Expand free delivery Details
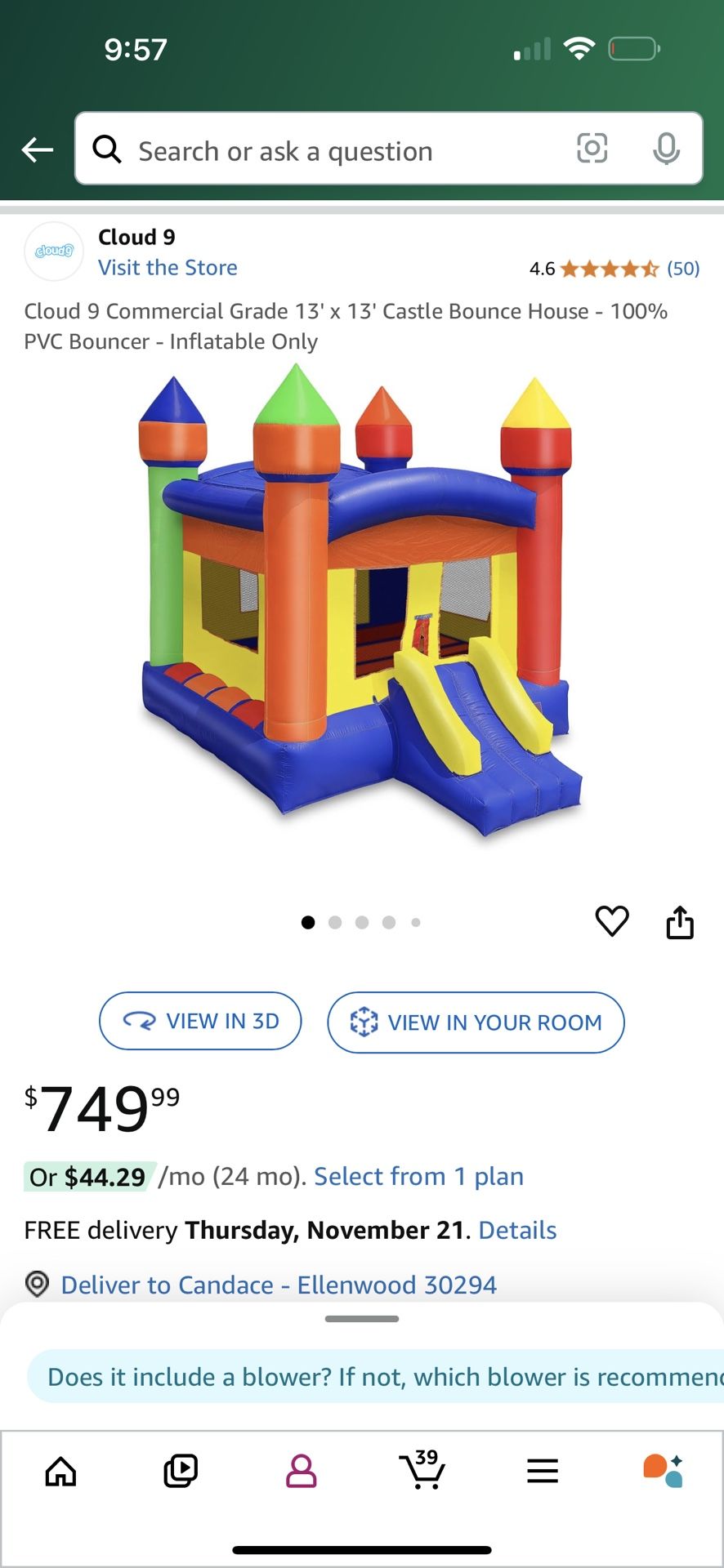This screenshot has height=1568, width=724. tap(516, 1230)
